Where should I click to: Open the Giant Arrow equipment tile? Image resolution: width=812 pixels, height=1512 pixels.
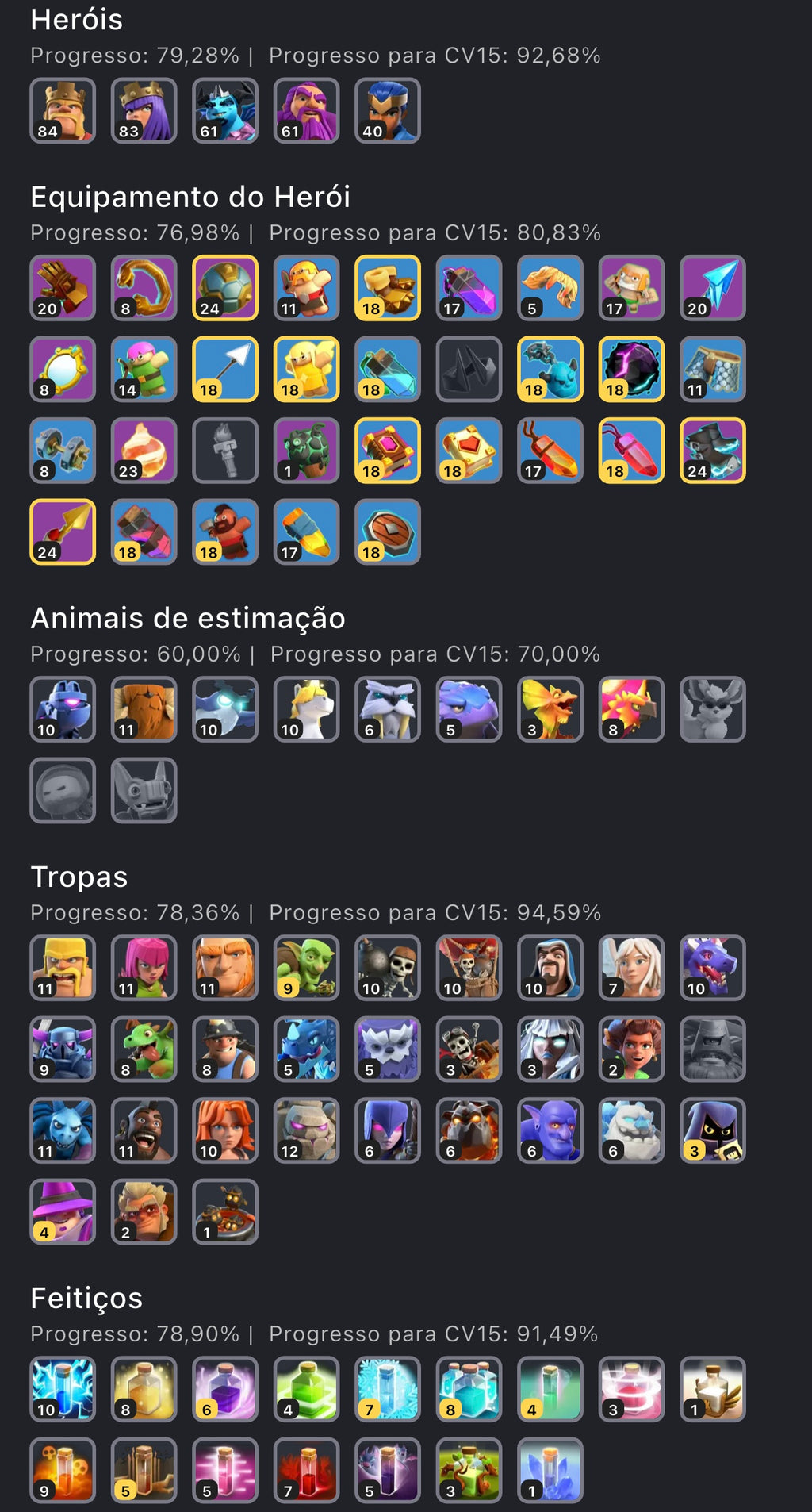point(225,369)
